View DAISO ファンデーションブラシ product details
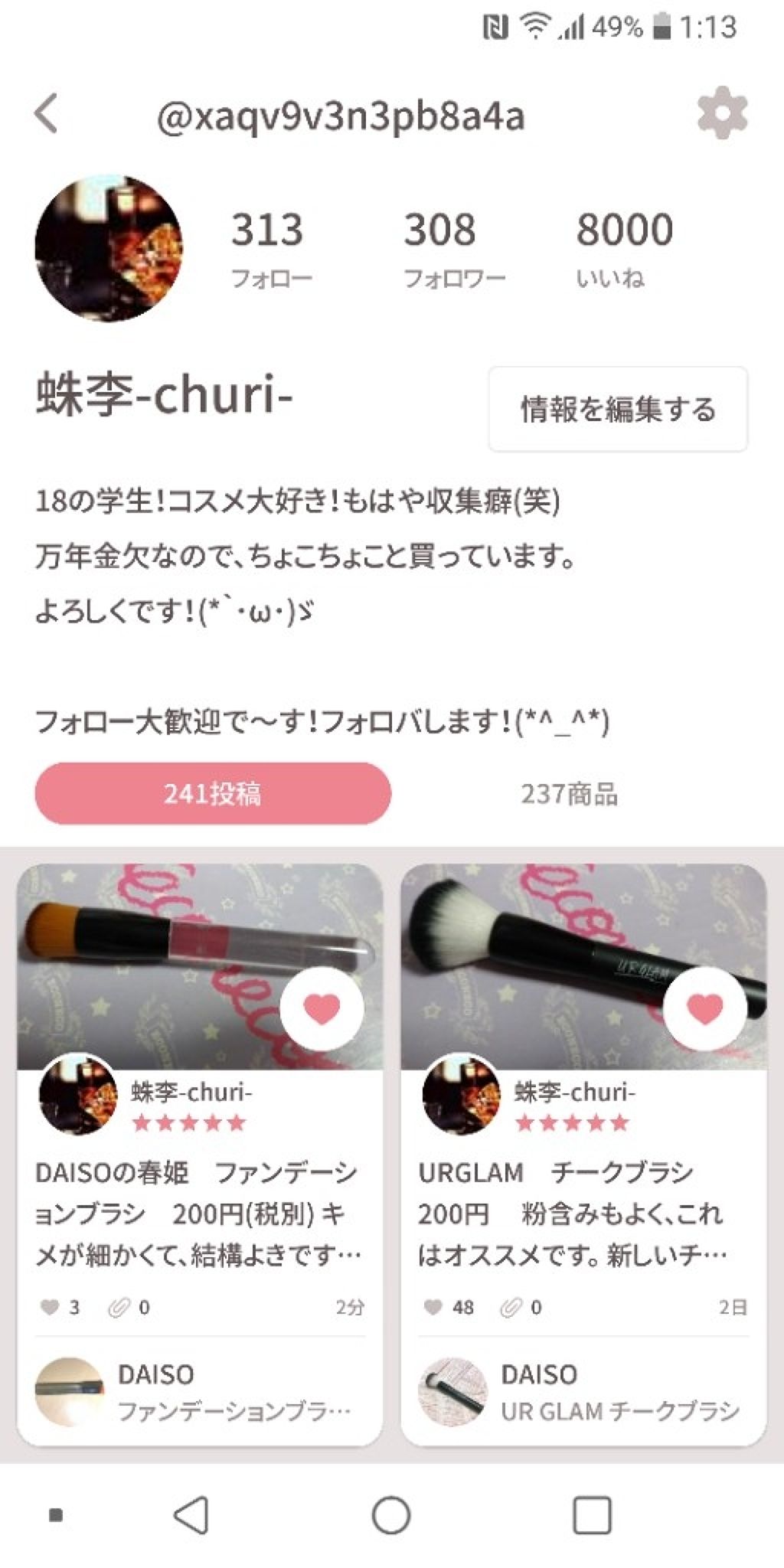The image size is (784, 1568). click(x=198, y=1392)
